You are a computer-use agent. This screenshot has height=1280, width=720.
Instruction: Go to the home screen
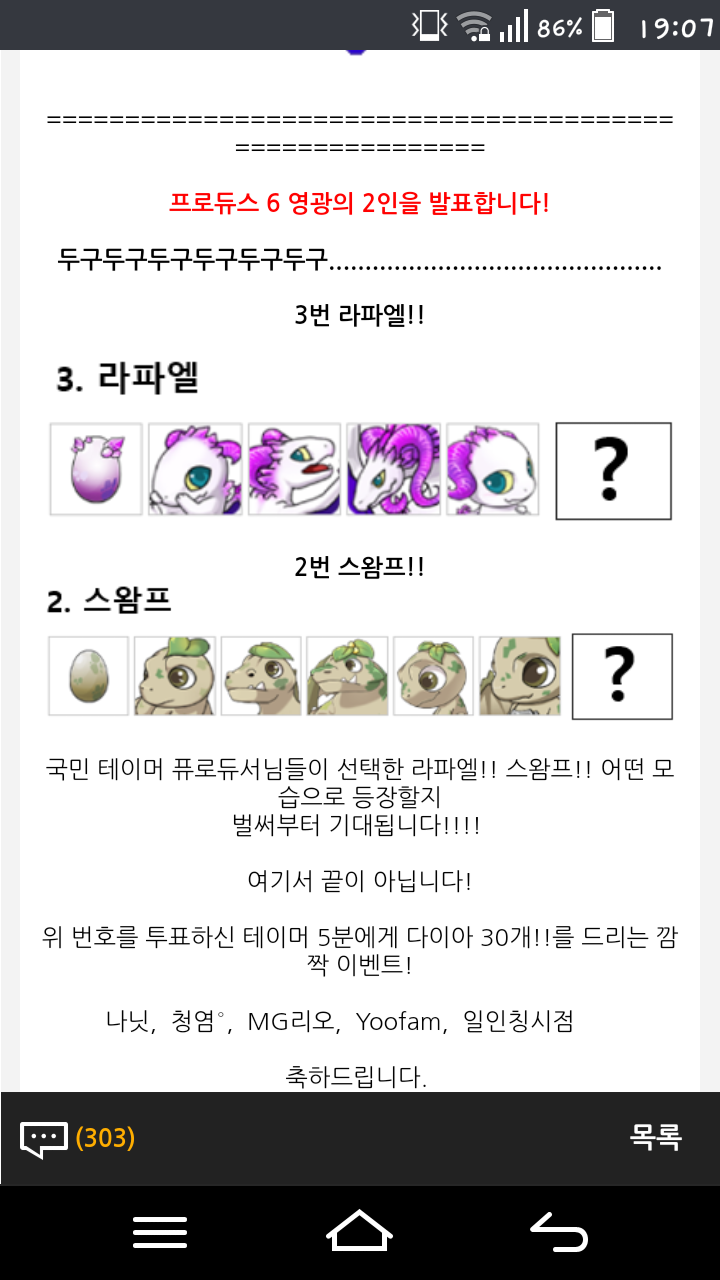(x=359, y=1231)
